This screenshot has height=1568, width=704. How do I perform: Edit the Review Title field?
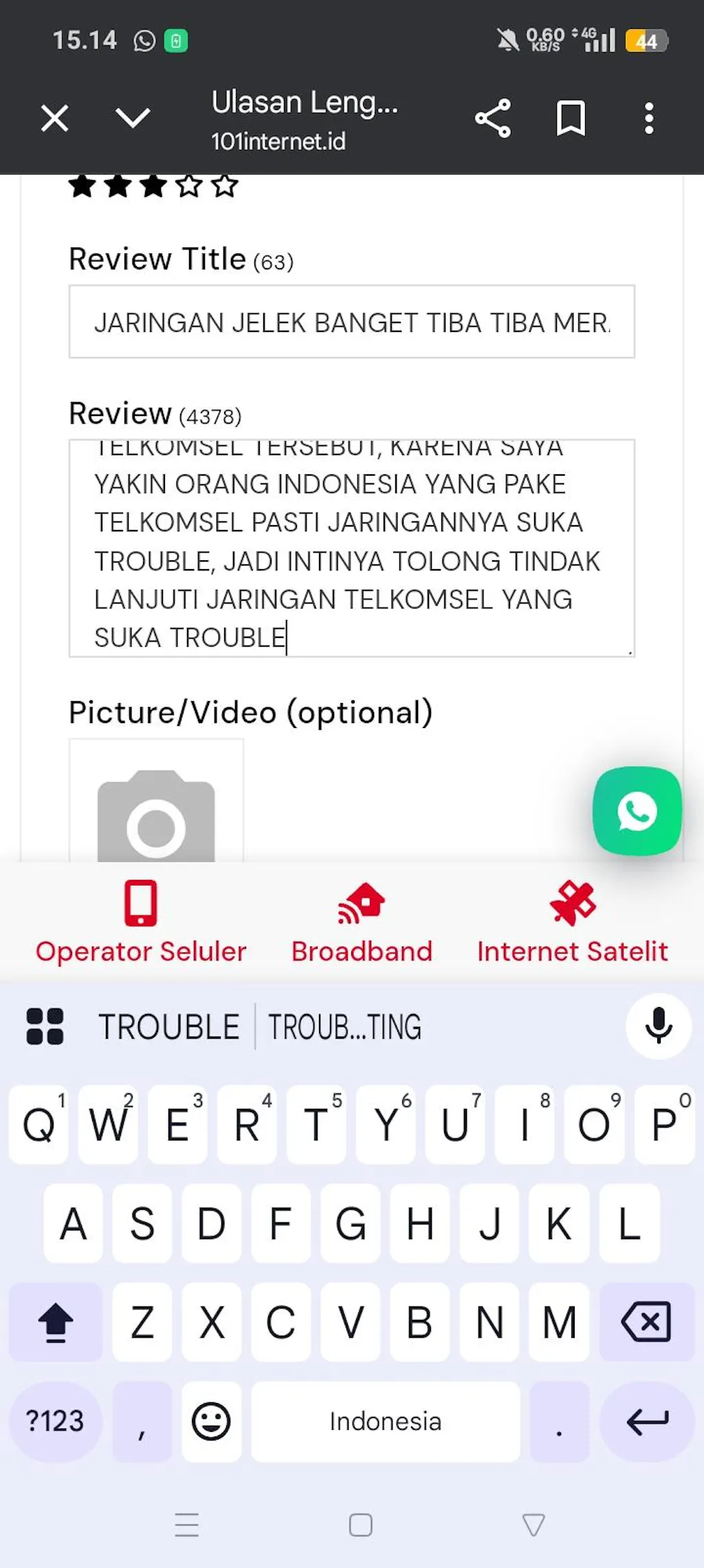[x=351, y=322]
